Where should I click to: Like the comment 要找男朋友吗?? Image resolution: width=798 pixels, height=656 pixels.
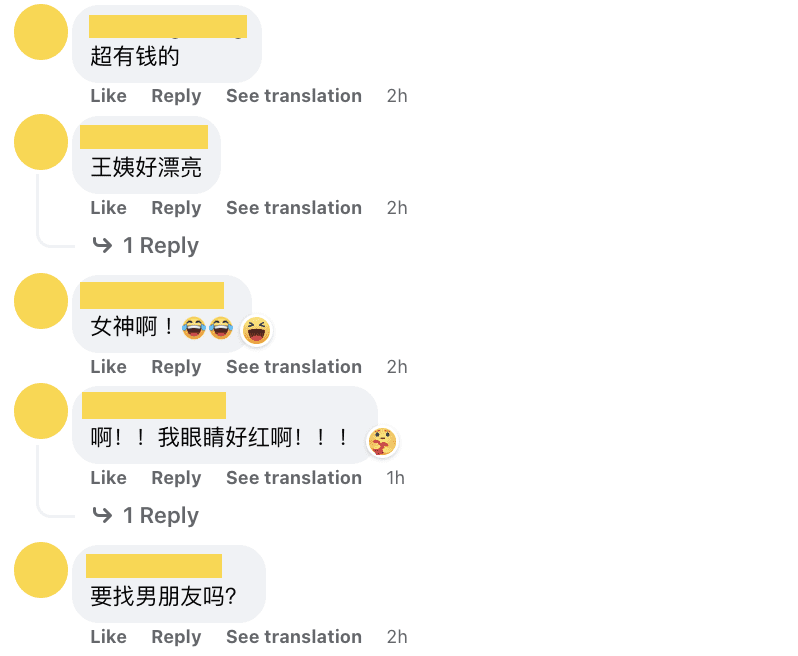(x=108, y=637)
